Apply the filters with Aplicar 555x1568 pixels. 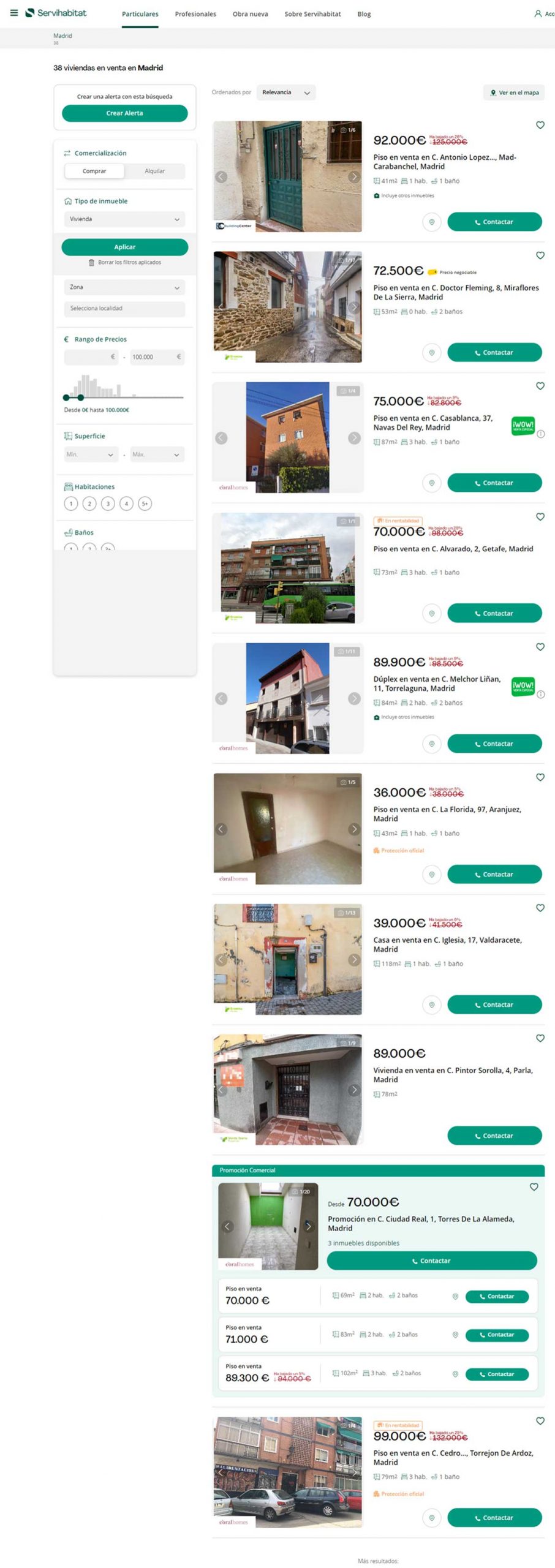124,247
